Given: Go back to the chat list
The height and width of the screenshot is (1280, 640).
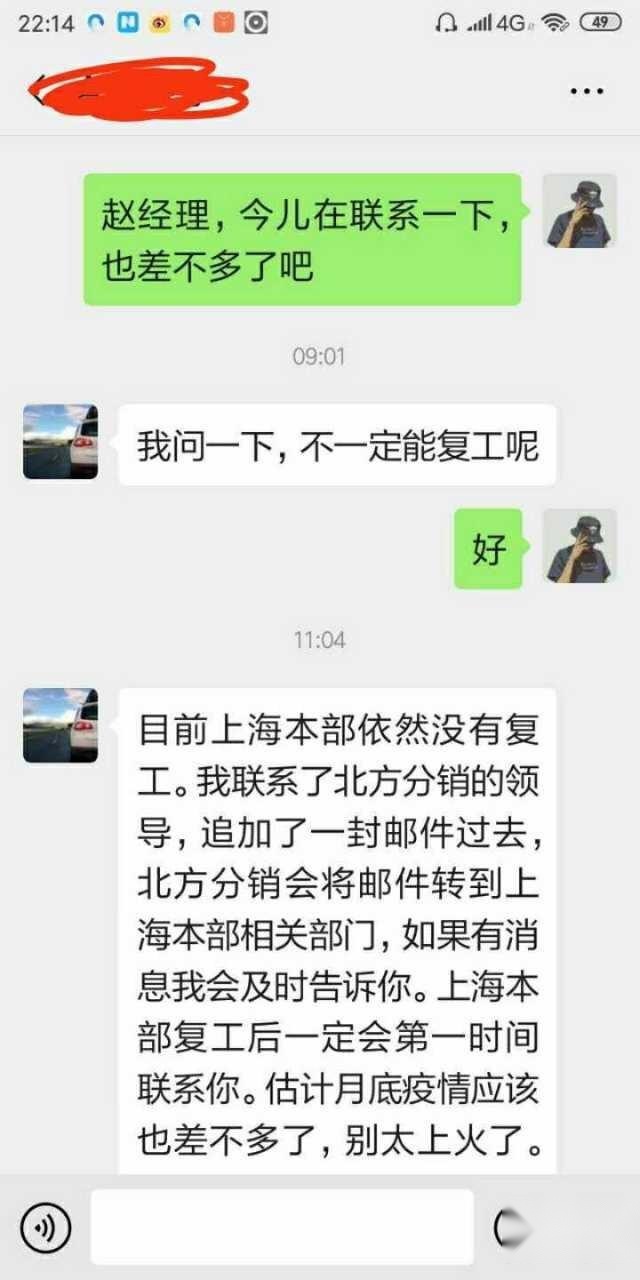Looking at the screenshot, I should pyautogui.click(x=37, y=91).
